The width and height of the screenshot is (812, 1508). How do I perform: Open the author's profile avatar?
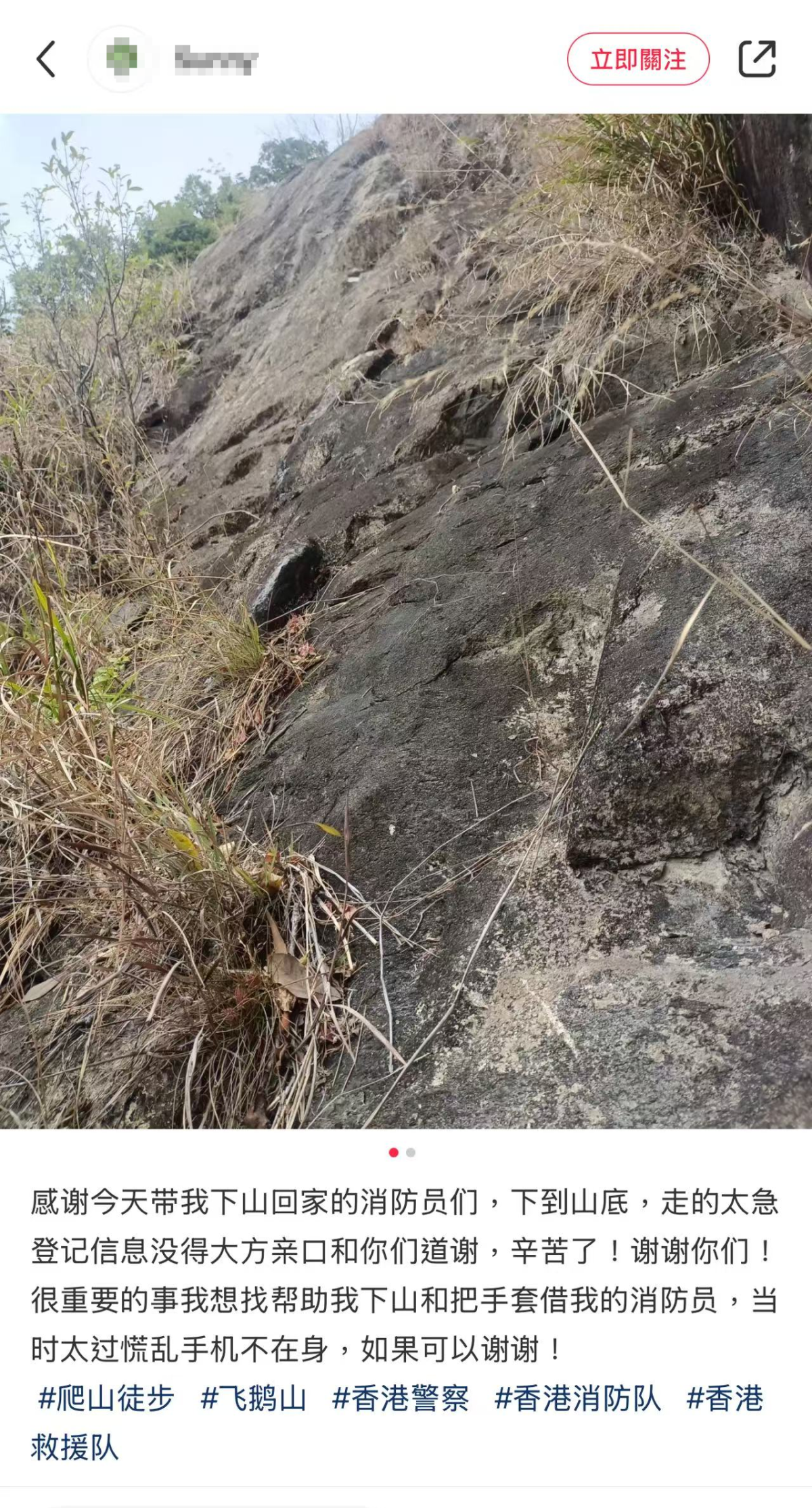coord(122,59)
